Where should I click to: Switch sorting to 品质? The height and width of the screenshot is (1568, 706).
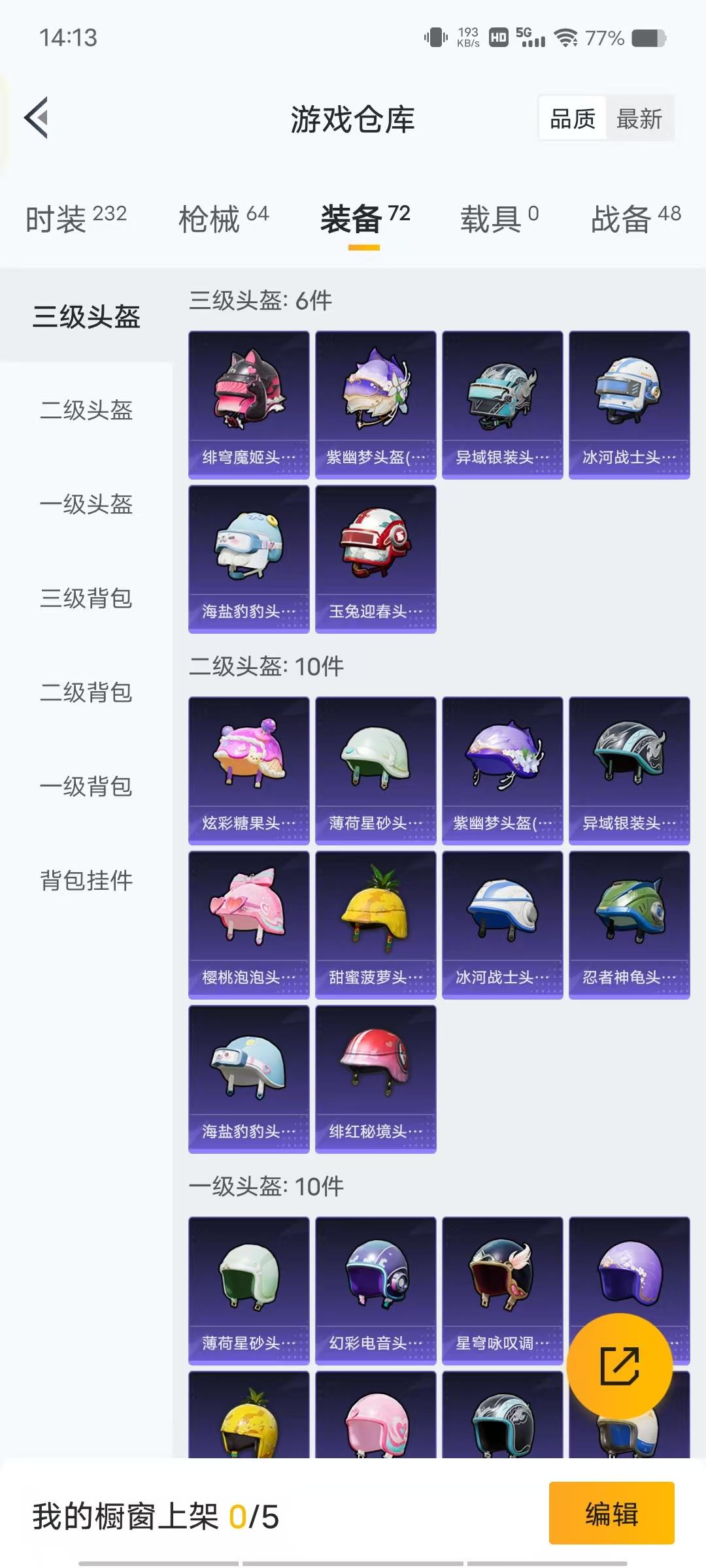pyautogui.click(x=572, y=119)
